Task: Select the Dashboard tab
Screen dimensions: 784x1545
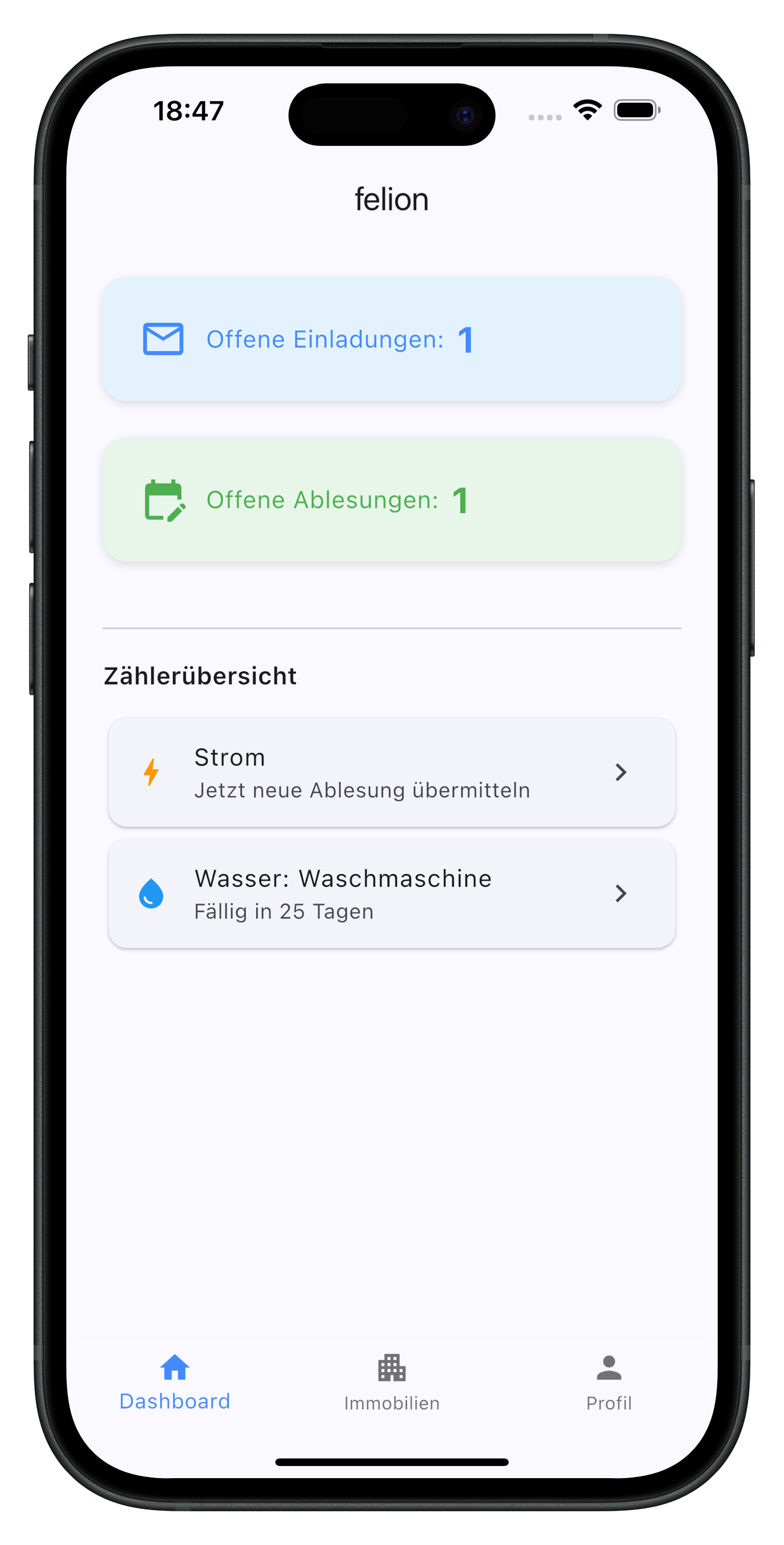Action: pos(175,1383)
